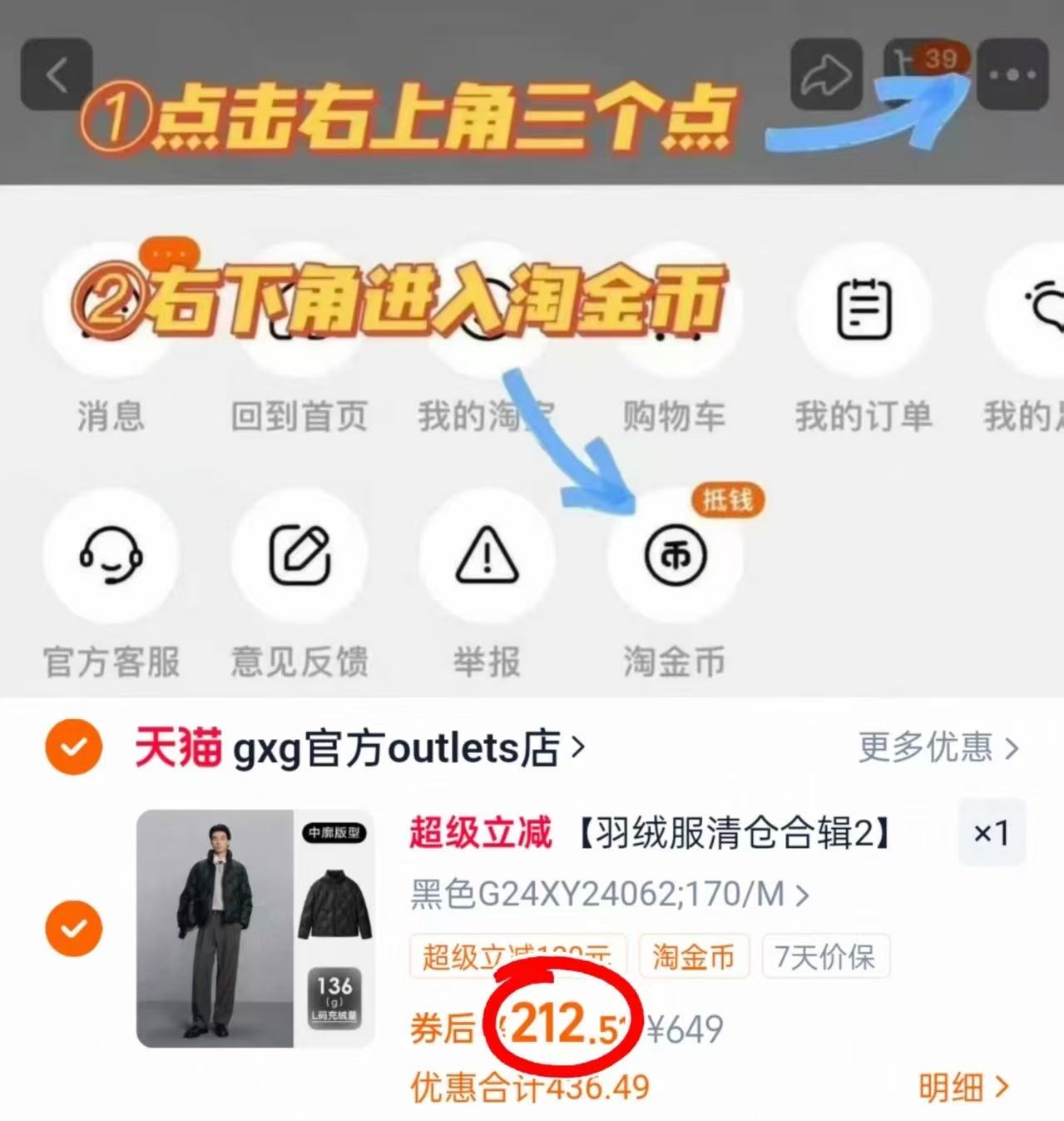Image resolution: width=1064 pixels, height=1121 pixels.
Task: Tap the 举报 report warning icon
Action: [487, 556]
